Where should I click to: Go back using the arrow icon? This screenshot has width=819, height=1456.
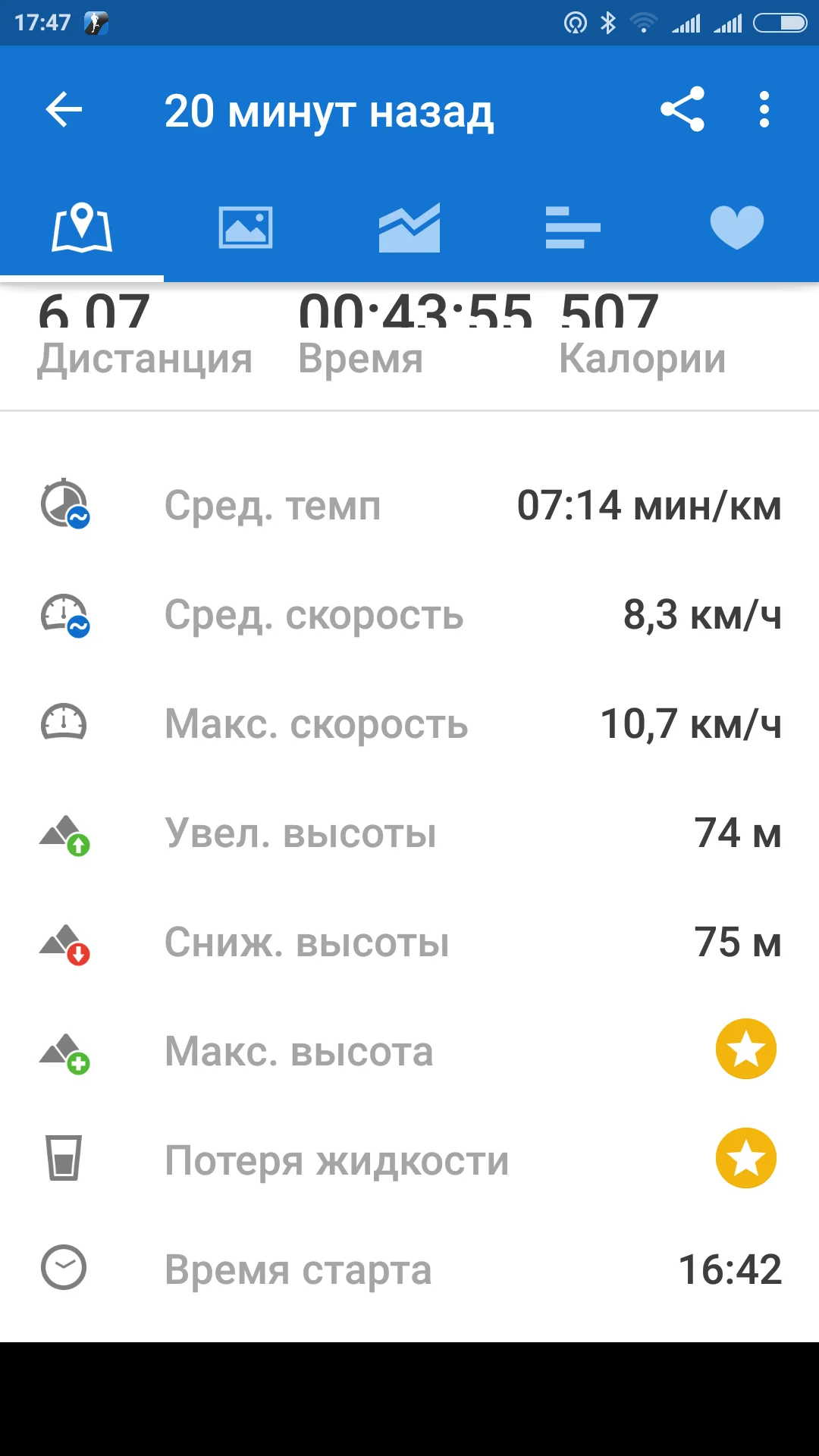[x=64, y=111]
